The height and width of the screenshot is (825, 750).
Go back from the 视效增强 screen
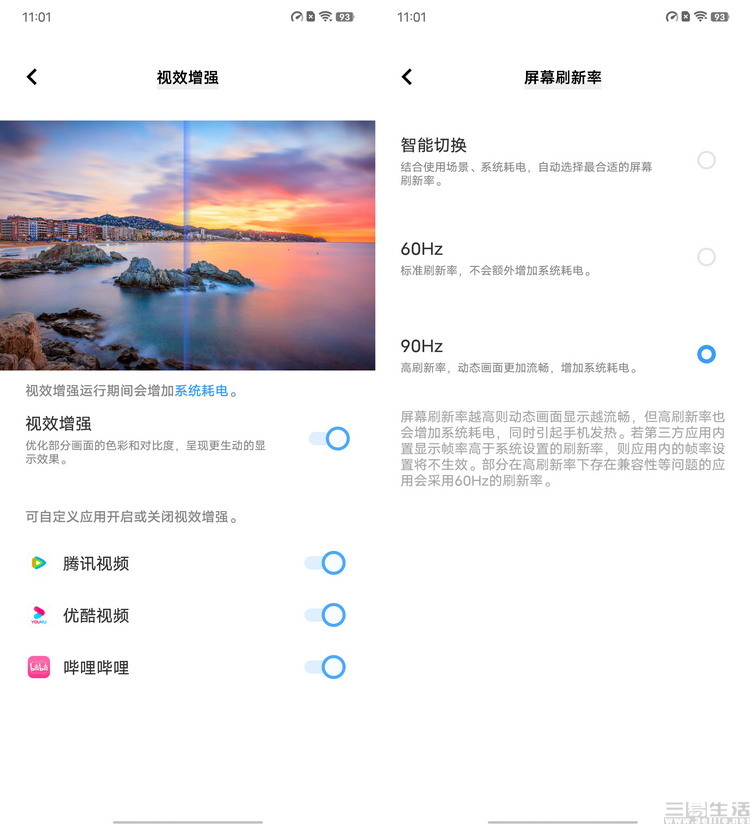(32, 77)
